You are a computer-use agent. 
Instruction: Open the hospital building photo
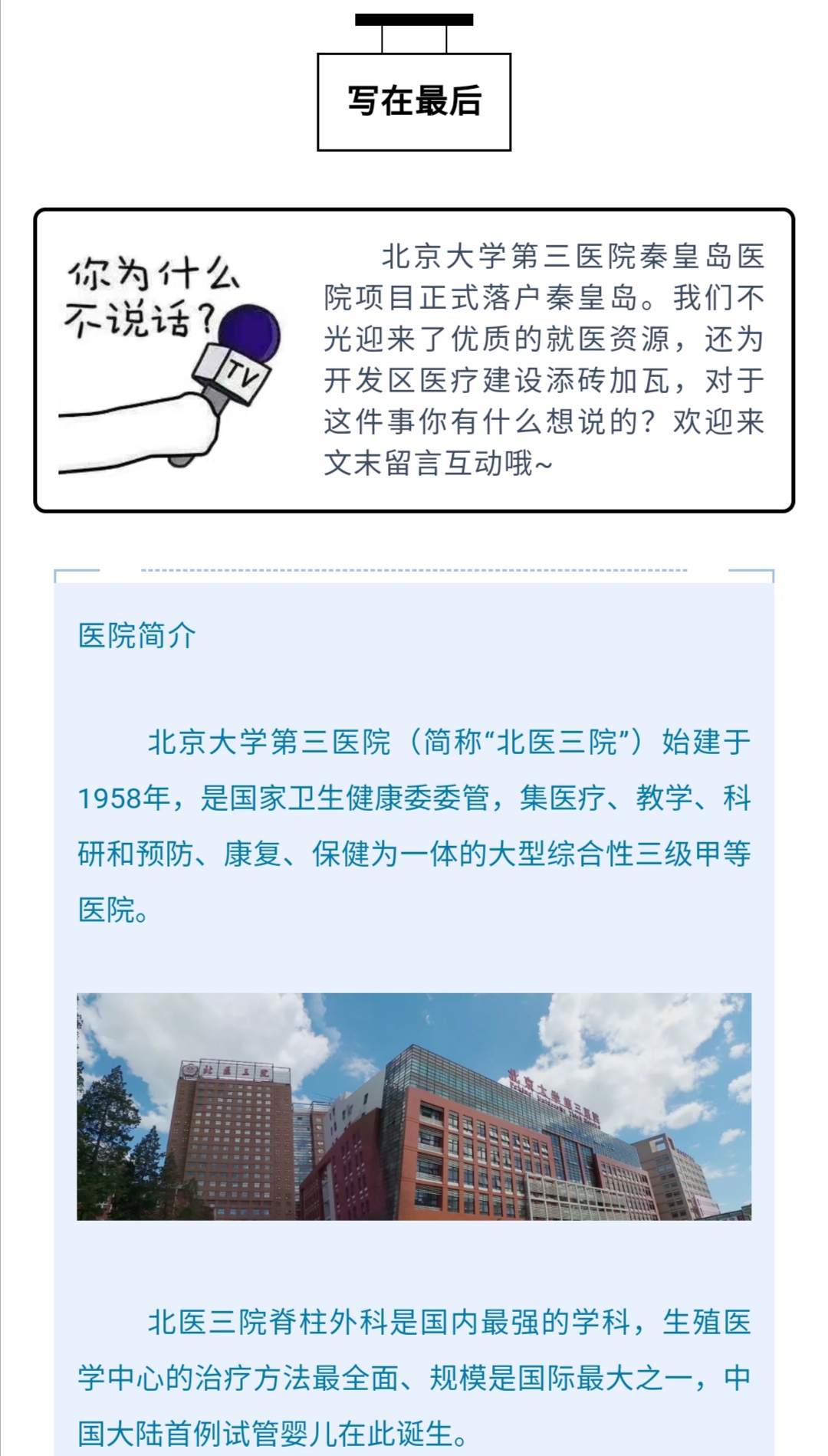click(x=414, y=1107)
